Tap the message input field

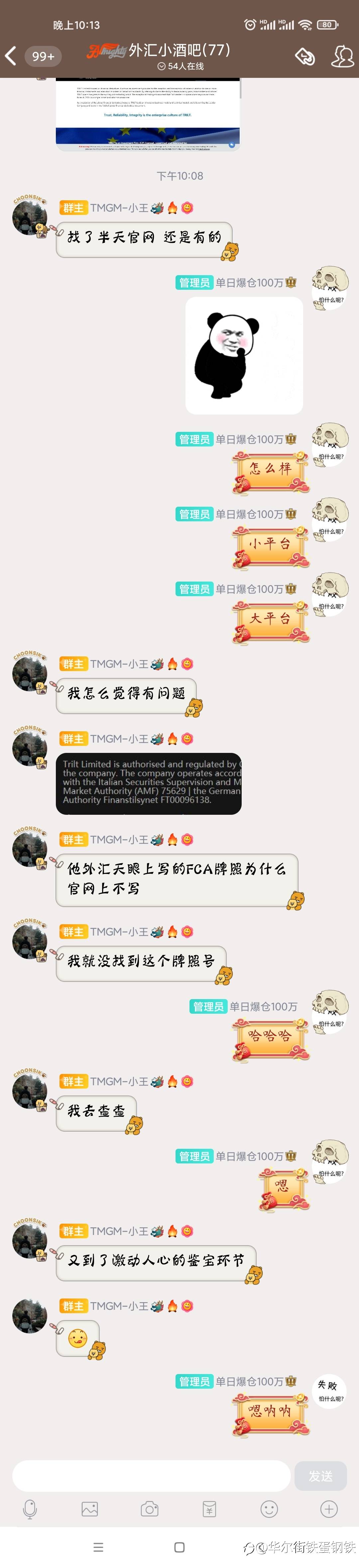[151, 1476]
